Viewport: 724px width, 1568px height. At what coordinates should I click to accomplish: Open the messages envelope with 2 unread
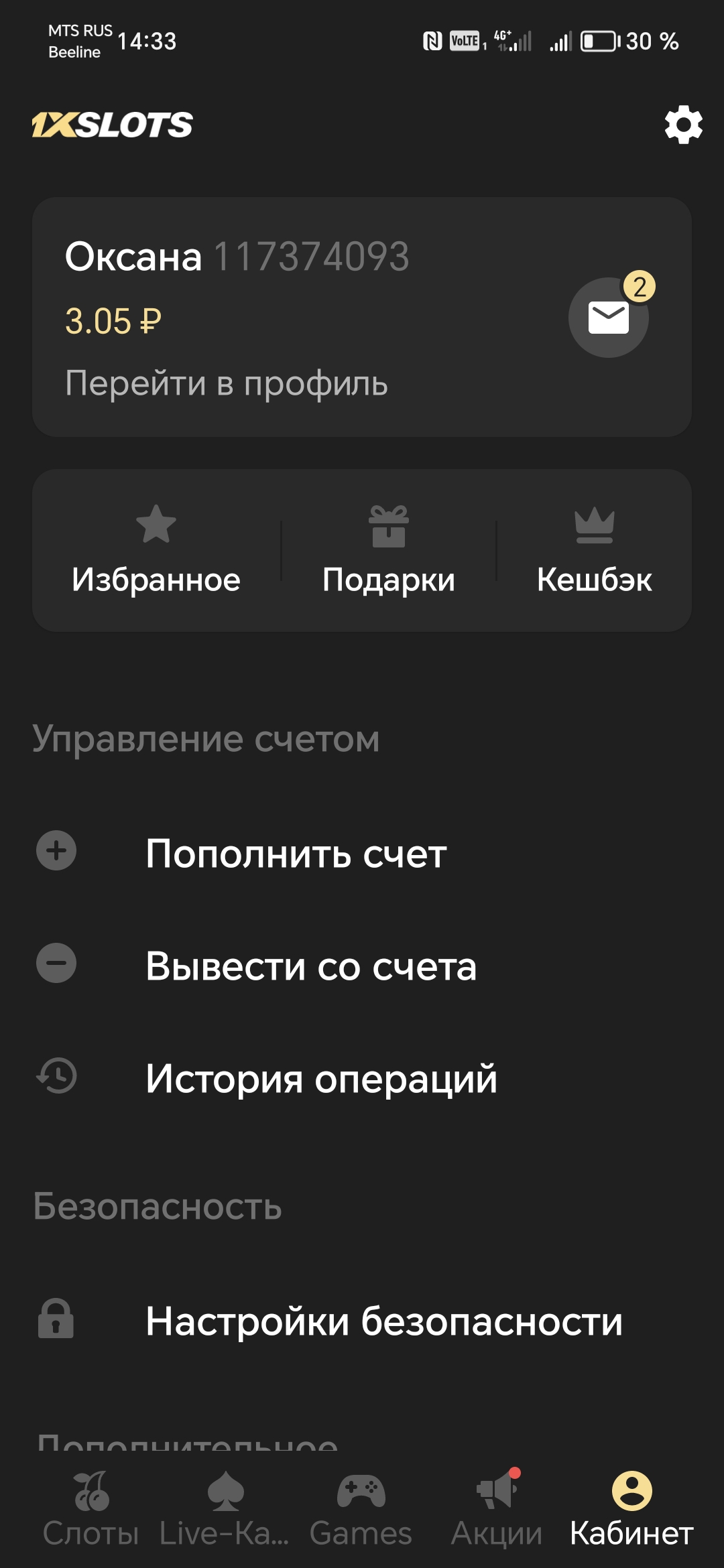pos(609,317)
